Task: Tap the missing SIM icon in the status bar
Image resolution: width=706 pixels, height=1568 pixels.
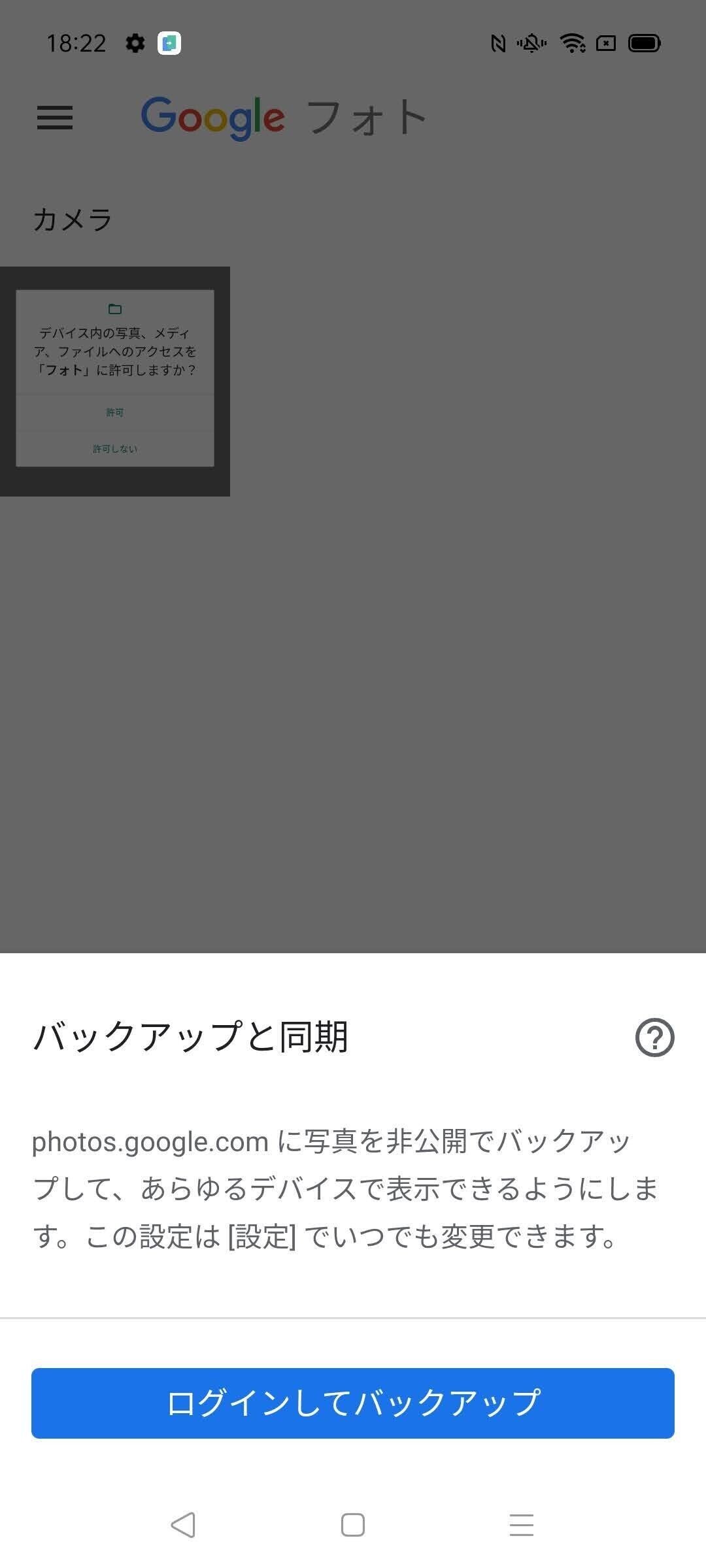Action: (x=605, y=43)
